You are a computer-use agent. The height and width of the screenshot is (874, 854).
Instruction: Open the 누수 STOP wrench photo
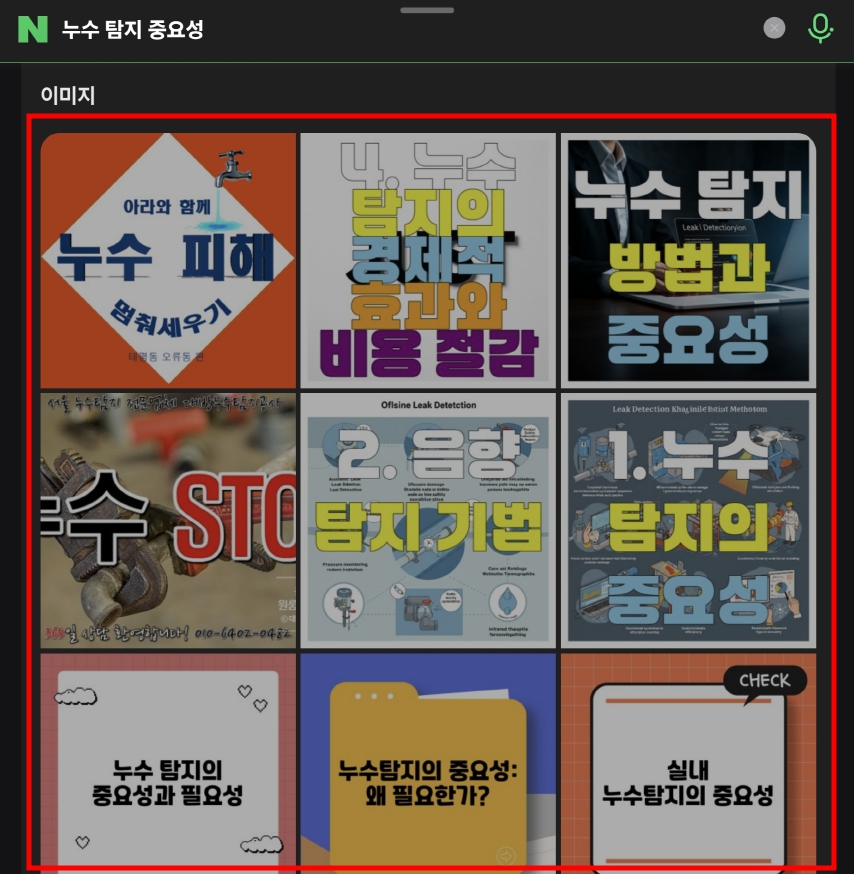(168, 520)
